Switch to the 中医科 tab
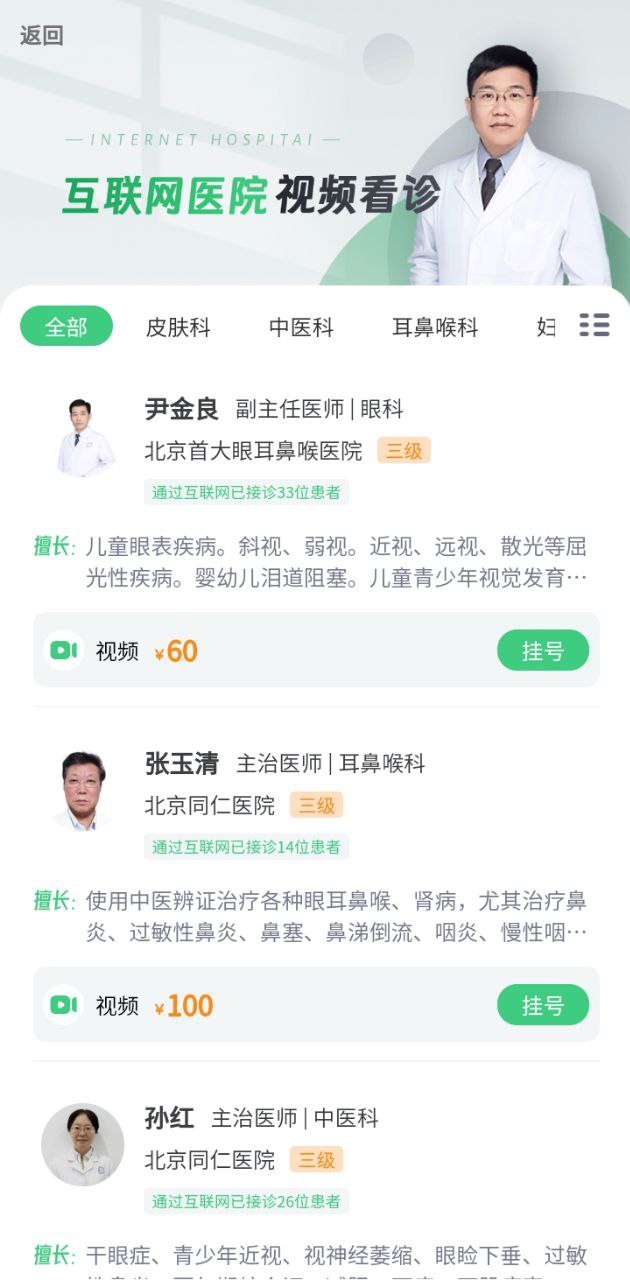Screen dimensions: 630x1280 coord(301,327)
